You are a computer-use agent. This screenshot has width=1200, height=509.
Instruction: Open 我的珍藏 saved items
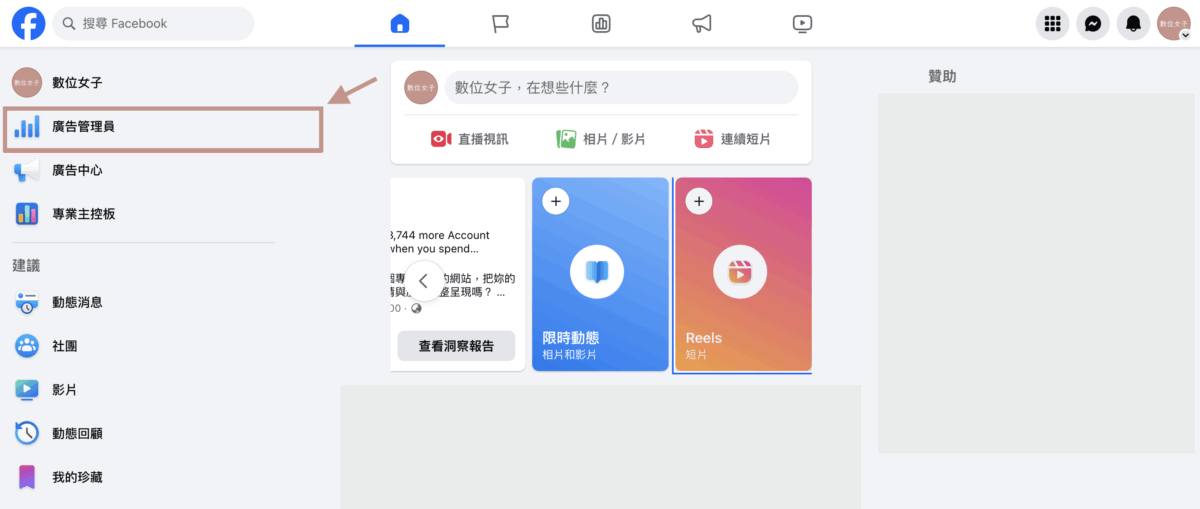click(x=77, y=477)
